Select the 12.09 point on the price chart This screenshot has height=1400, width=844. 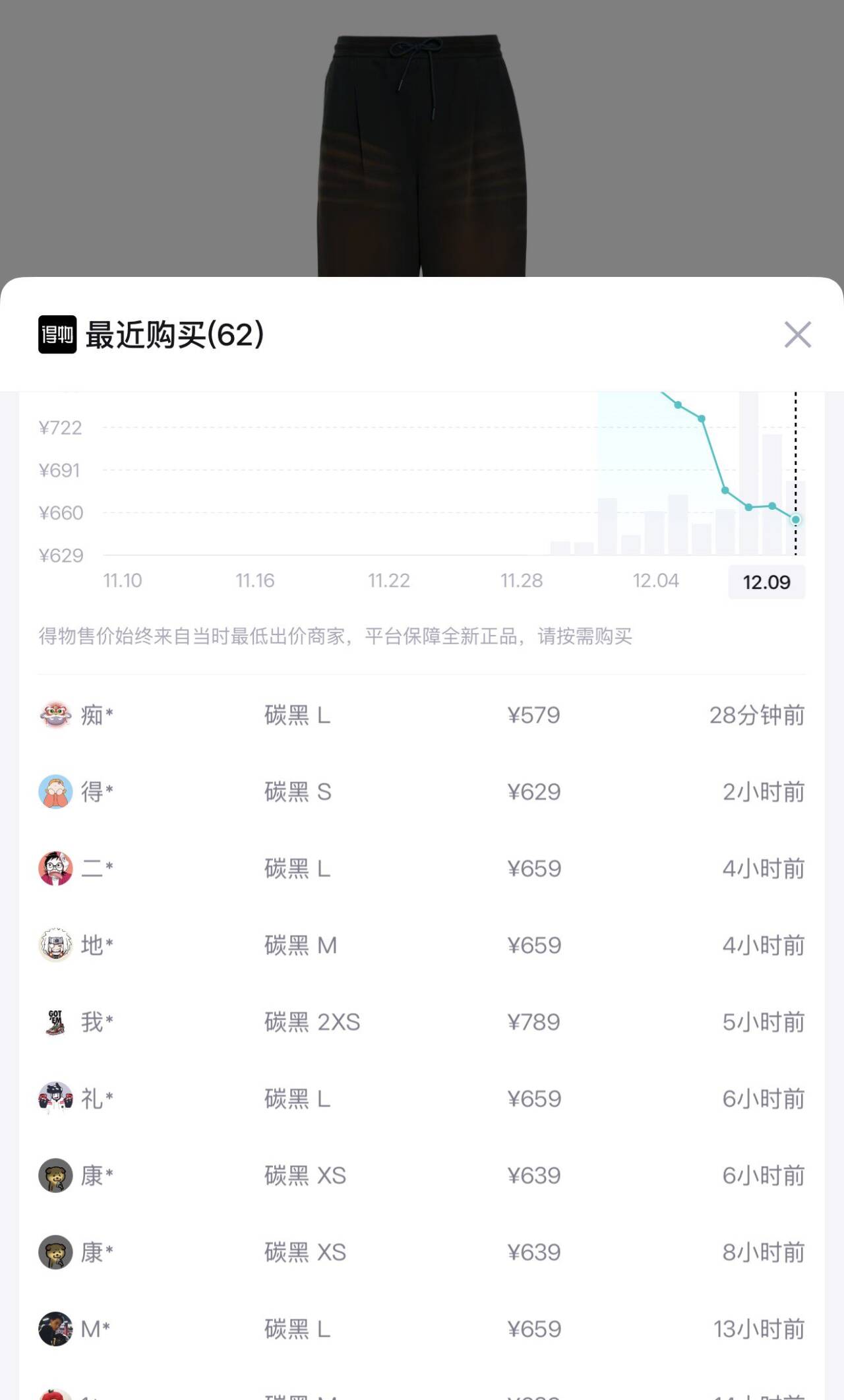(796, 520)
